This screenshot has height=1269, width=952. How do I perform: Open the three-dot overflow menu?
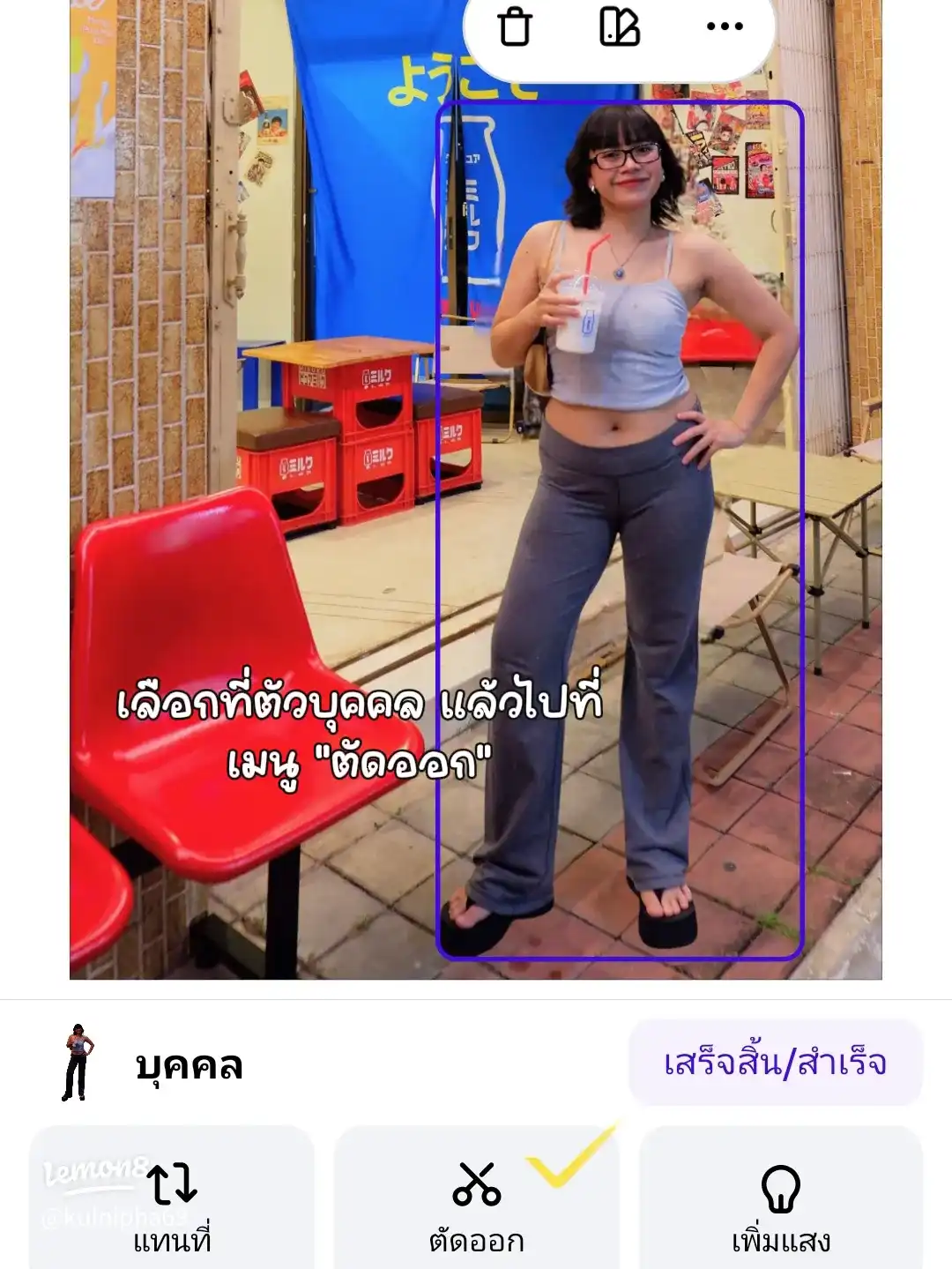click(725, 27)
